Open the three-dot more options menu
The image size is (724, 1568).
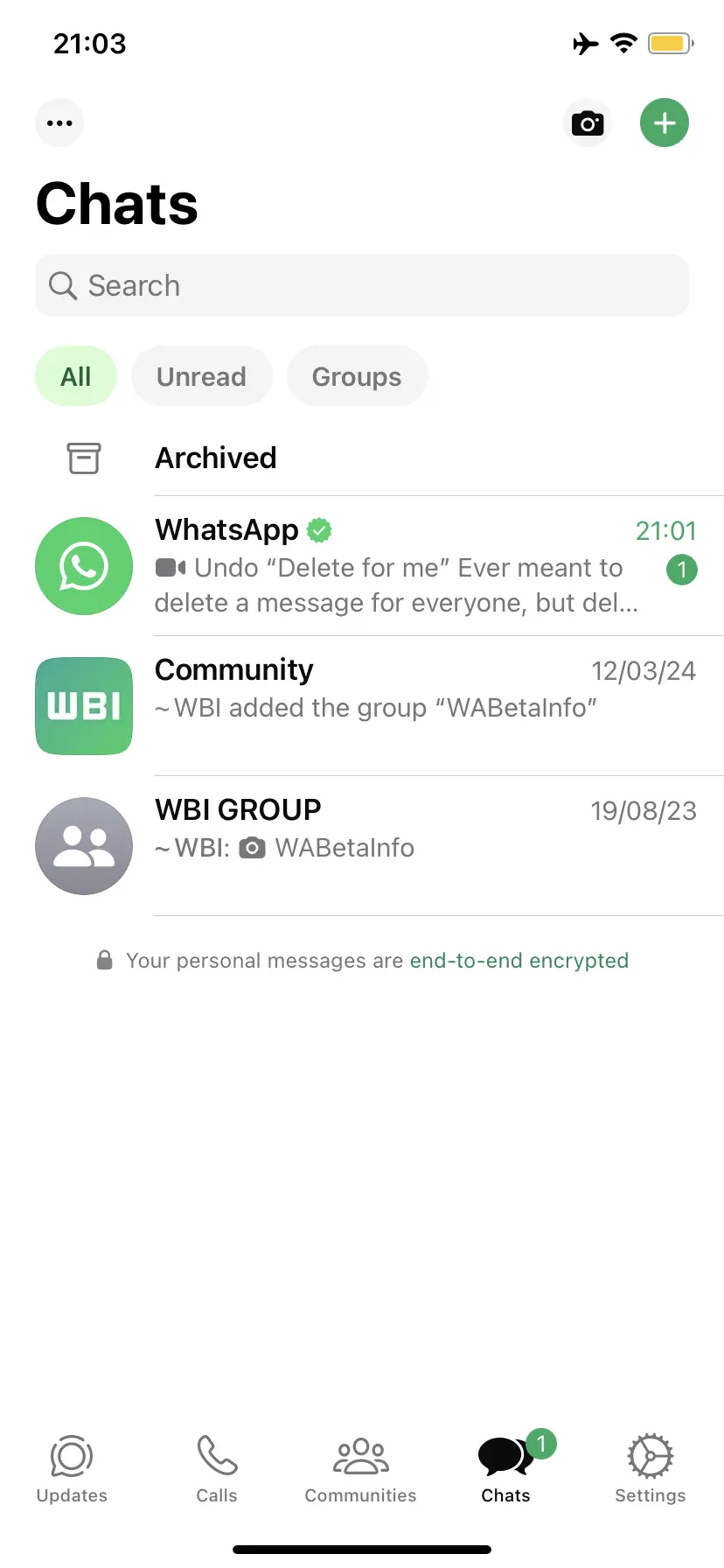(x=59, y=122)
